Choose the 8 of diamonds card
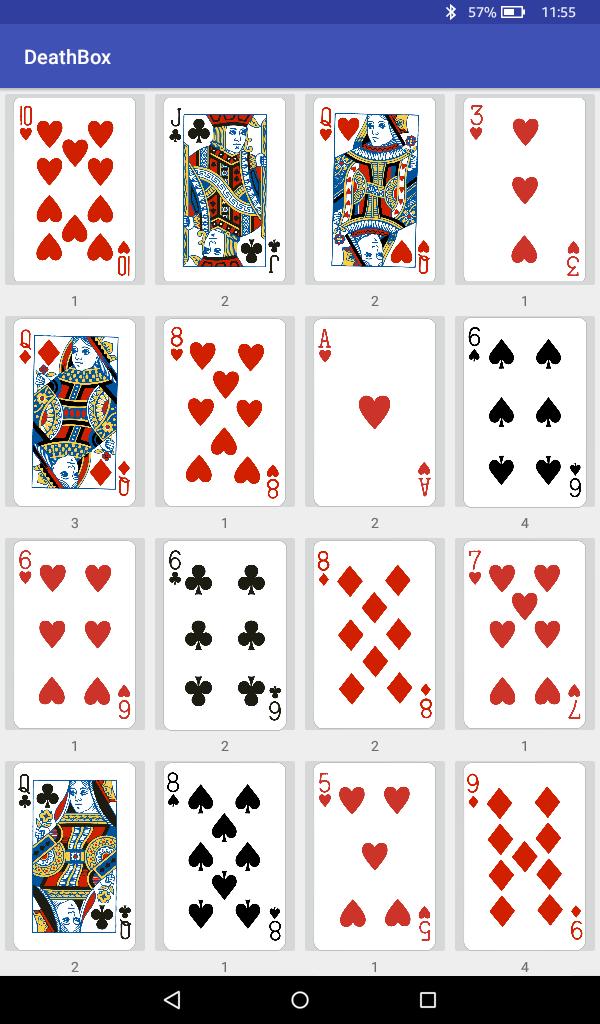 tap(375, 634)
